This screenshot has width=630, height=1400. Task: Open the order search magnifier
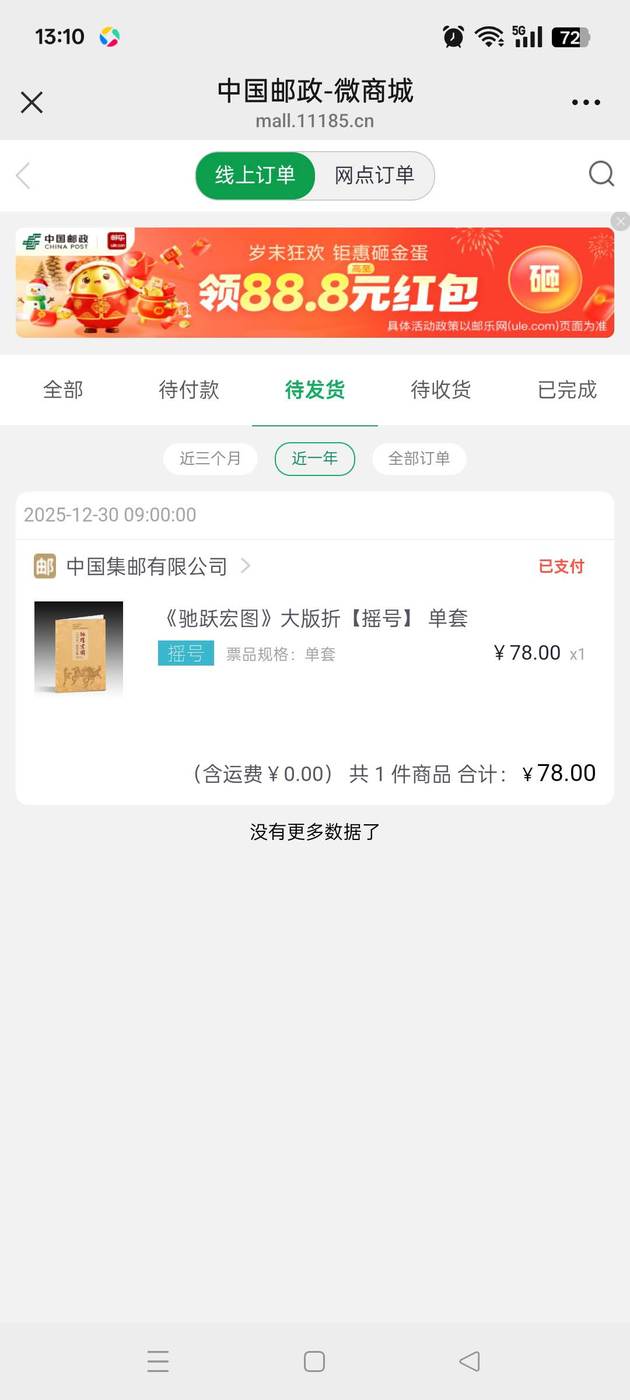601,174
